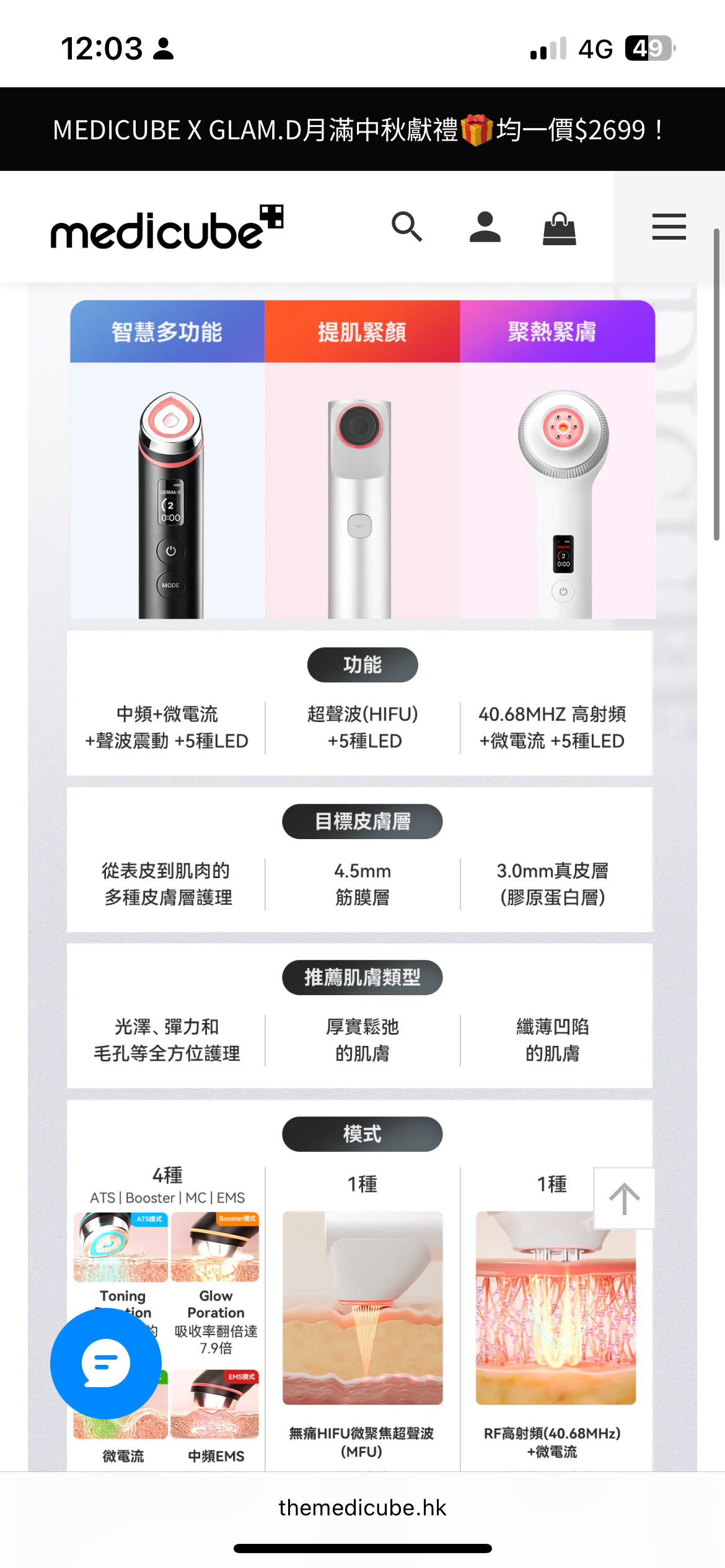View the shopping bag

click(x=559, y=228)
